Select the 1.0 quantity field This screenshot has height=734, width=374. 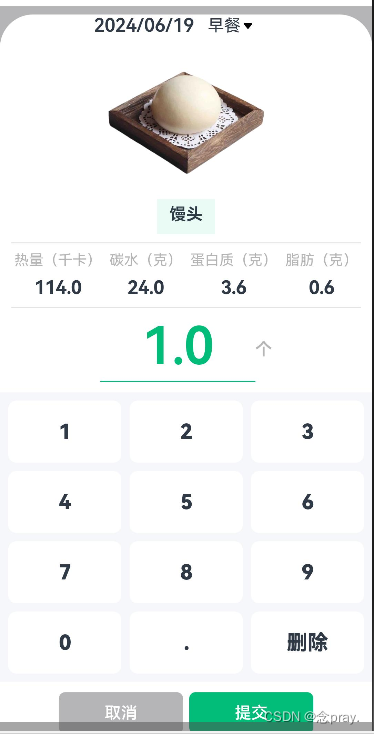[x=178, y=350]
